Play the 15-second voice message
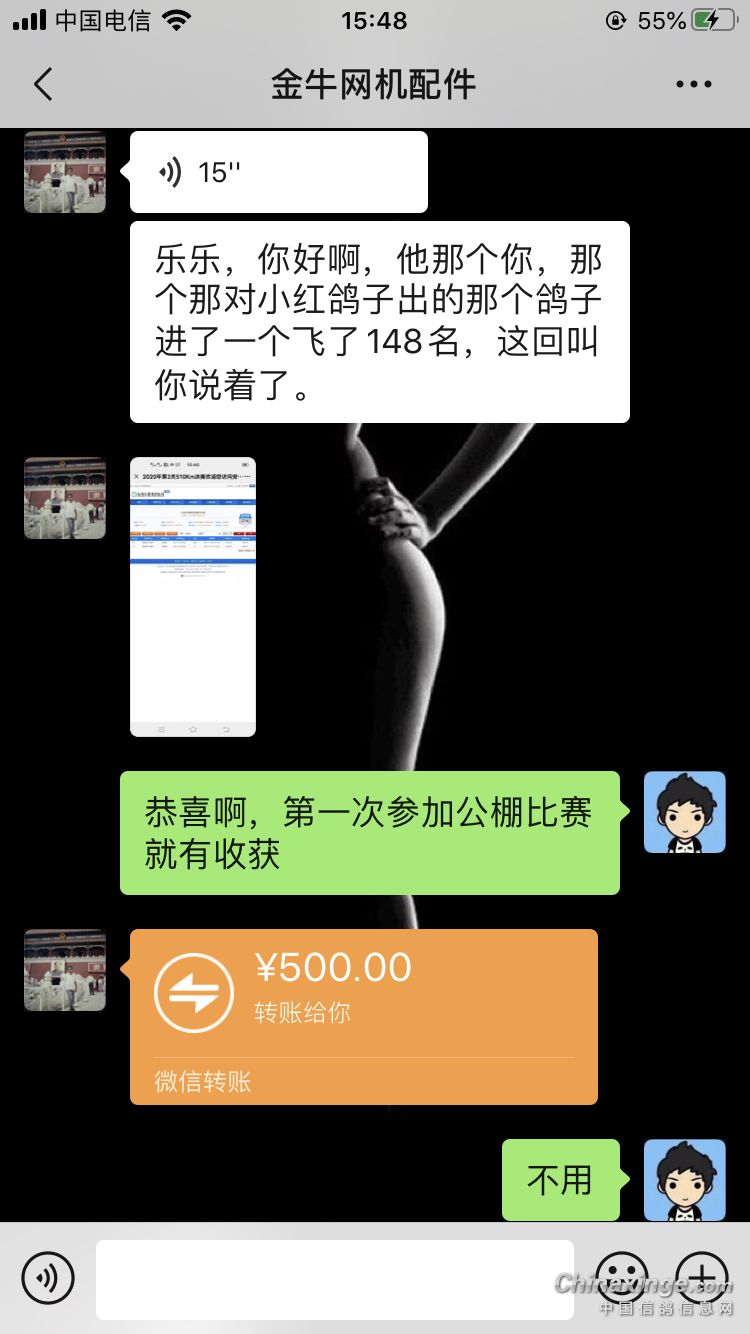750x1334 pixels. [278, 172]
